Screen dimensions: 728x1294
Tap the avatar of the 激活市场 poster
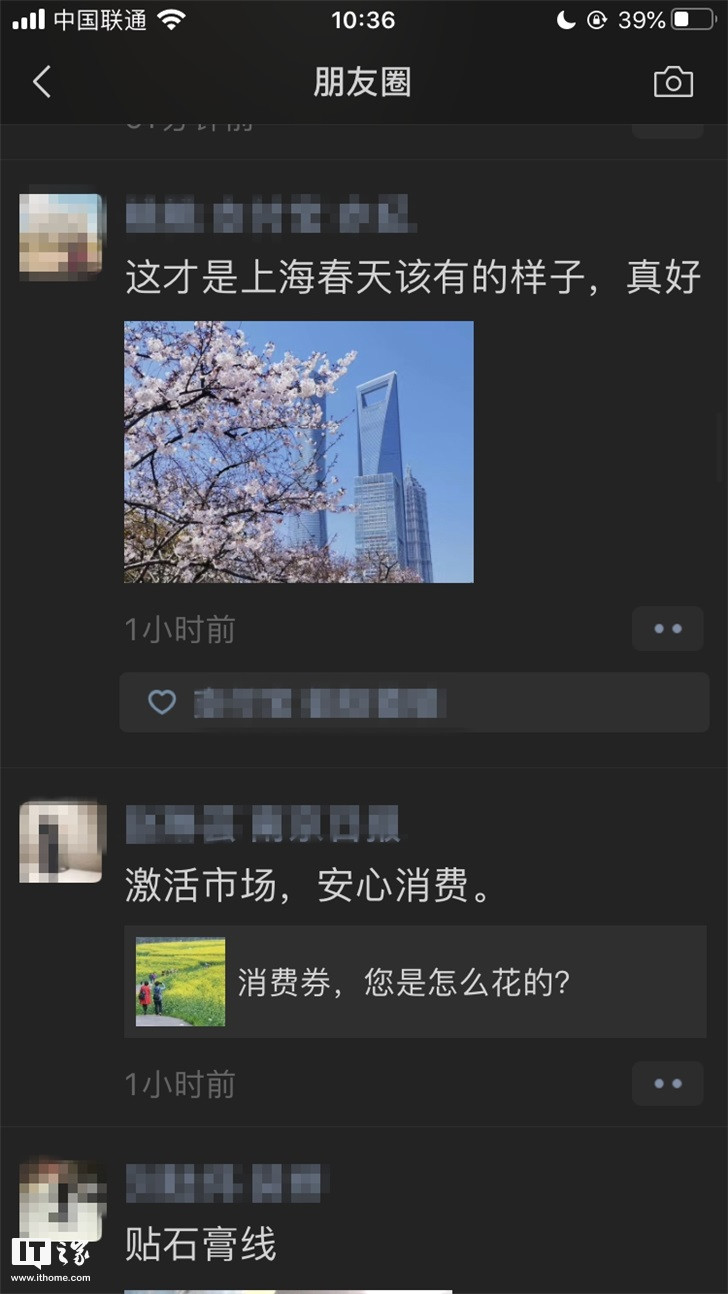[x=61, y=841]
